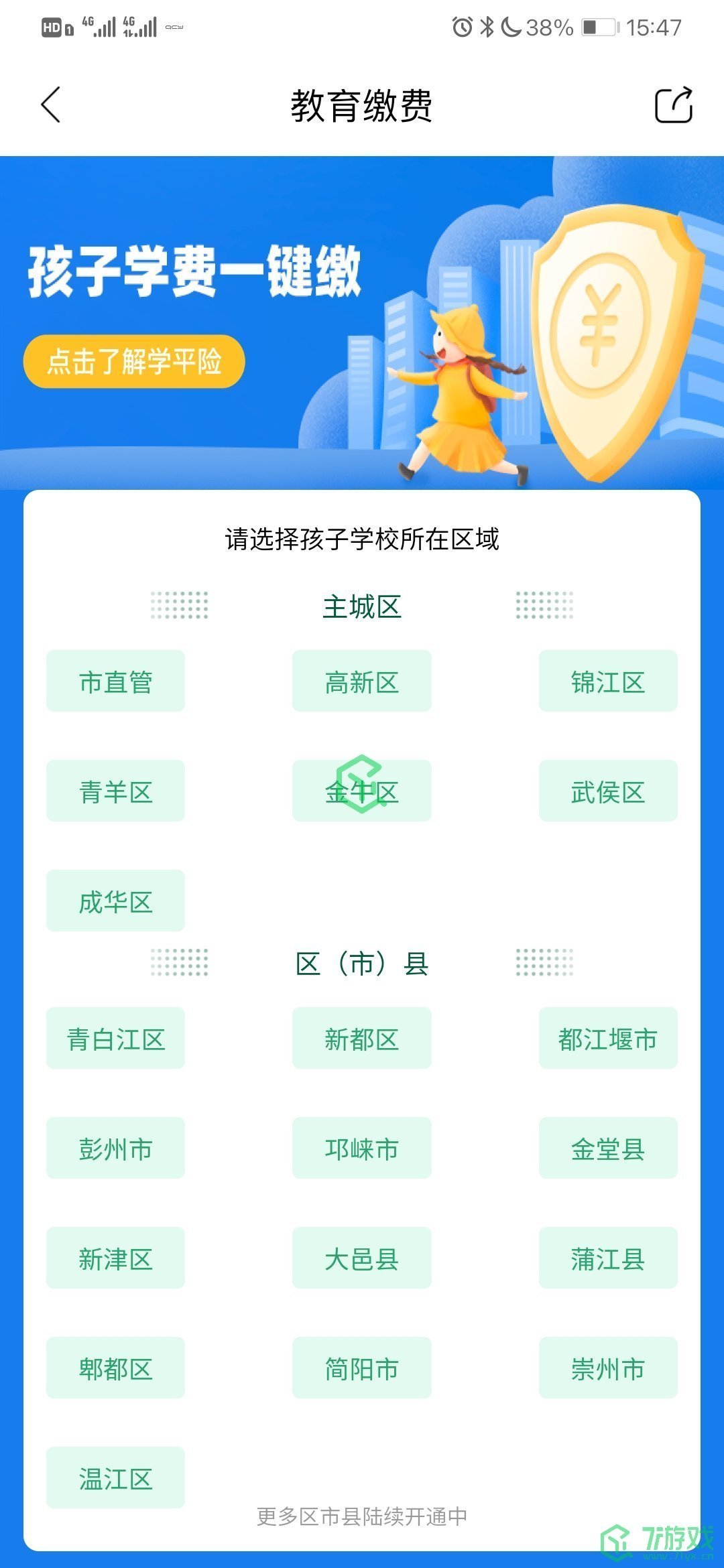Choose 高新区 district
Screen dimensions: 724x1568
click(361, 681)
